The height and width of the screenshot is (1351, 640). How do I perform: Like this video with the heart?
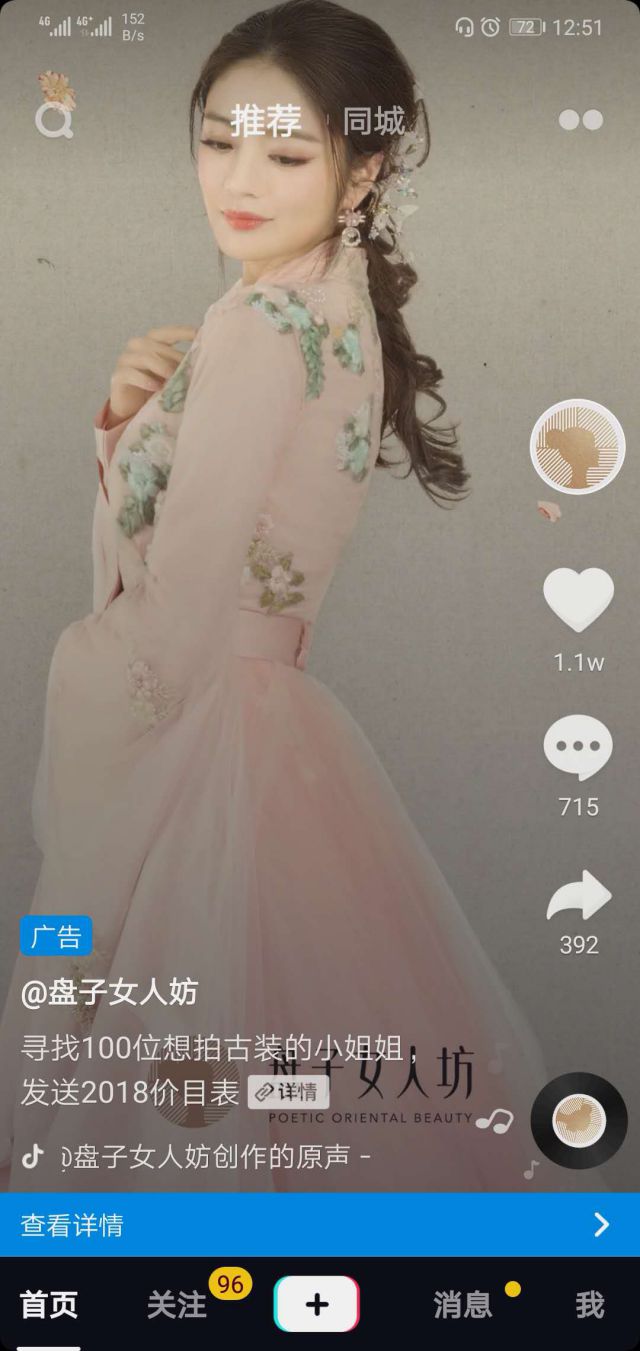point(578,599)
